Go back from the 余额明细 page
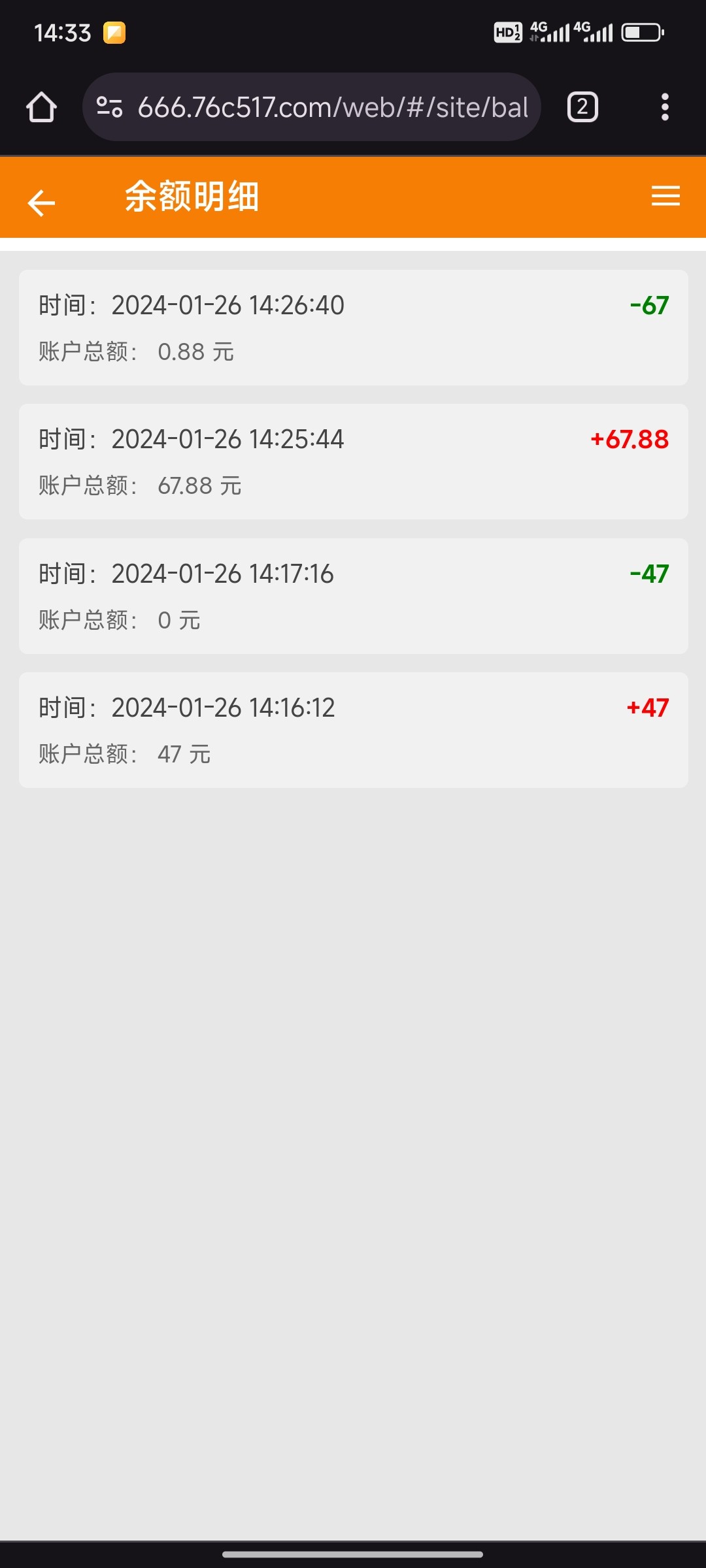This screenshot has width=706, height=1568. (41, 203)
